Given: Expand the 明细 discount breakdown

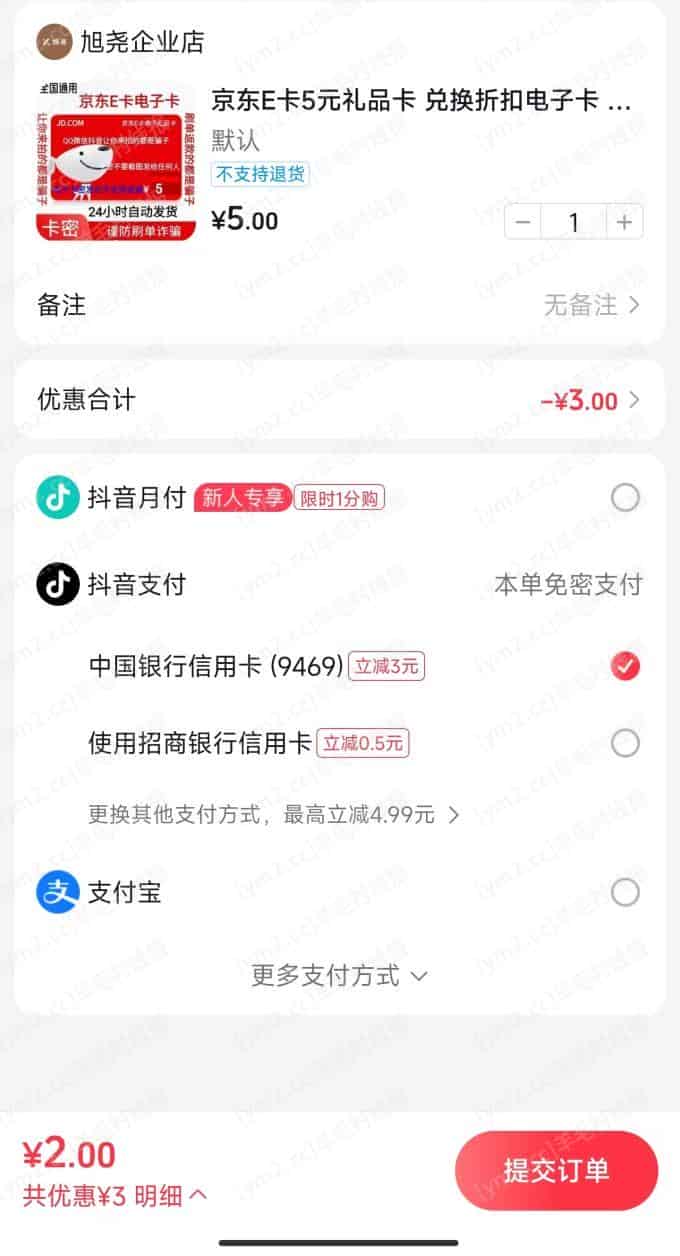Looking at the screenshot, I should [x=171, y=1194].
